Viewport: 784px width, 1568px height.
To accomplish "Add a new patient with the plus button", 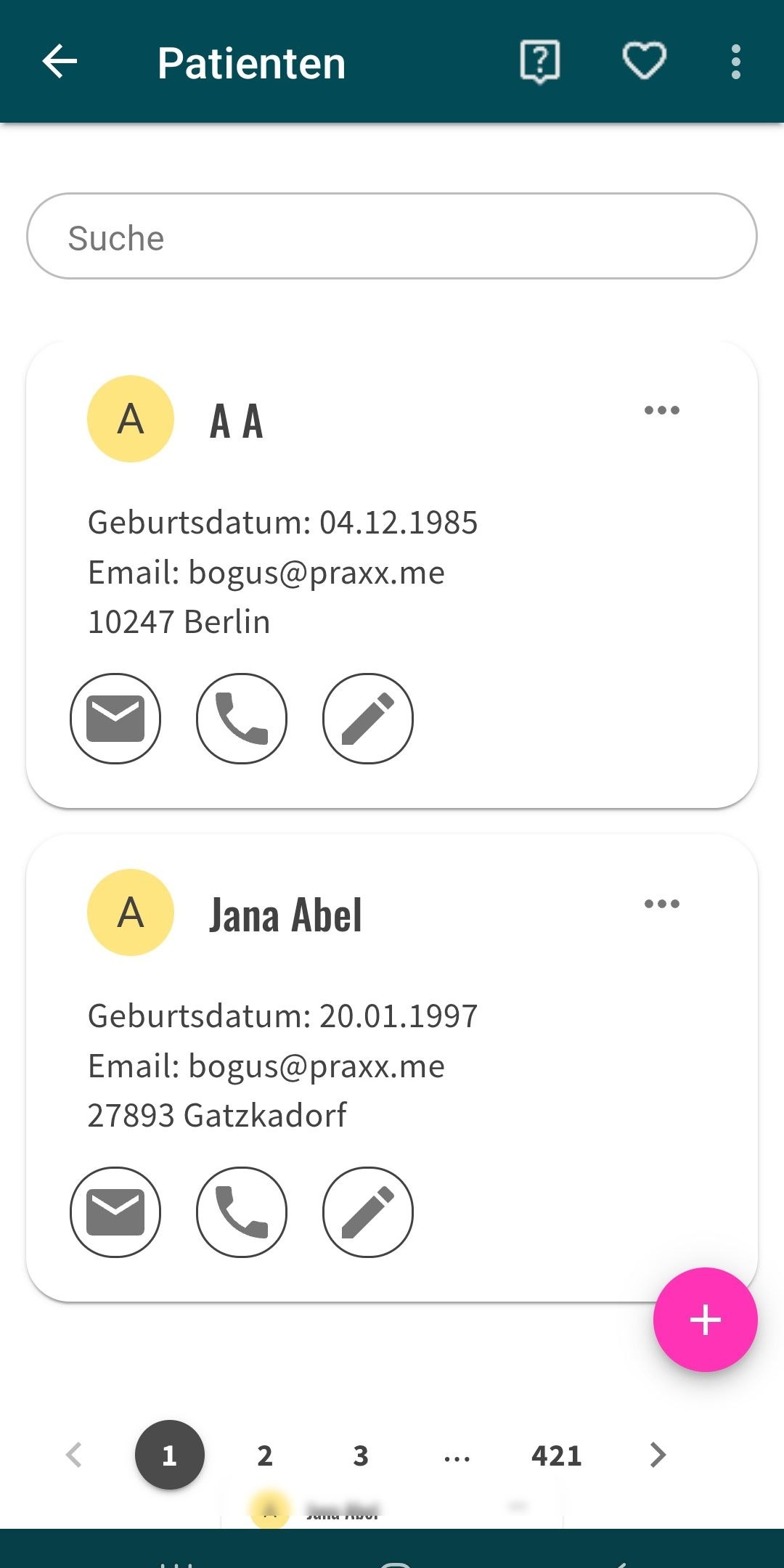I will point(705,1320).
